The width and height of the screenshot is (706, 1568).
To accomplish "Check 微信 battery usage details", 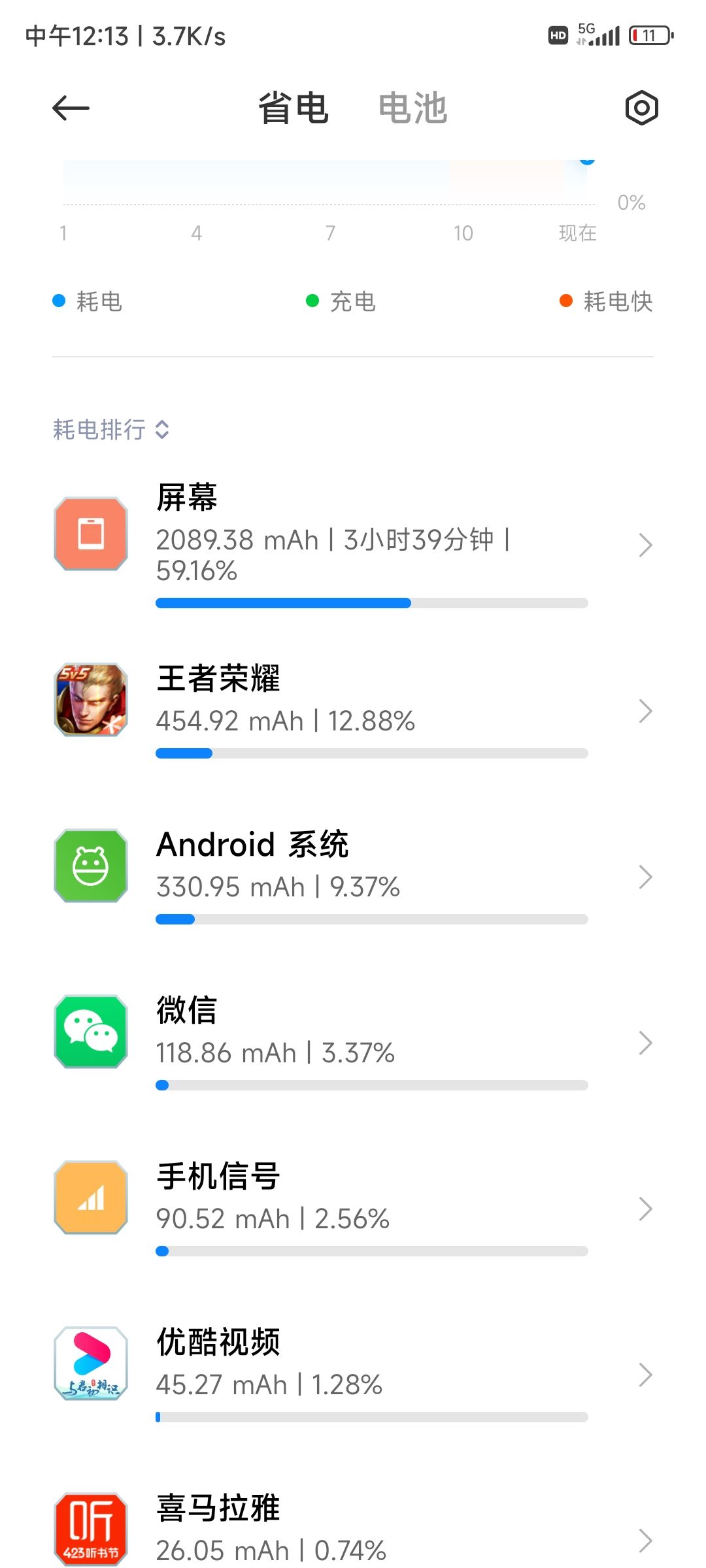I will coord(353,1041).
